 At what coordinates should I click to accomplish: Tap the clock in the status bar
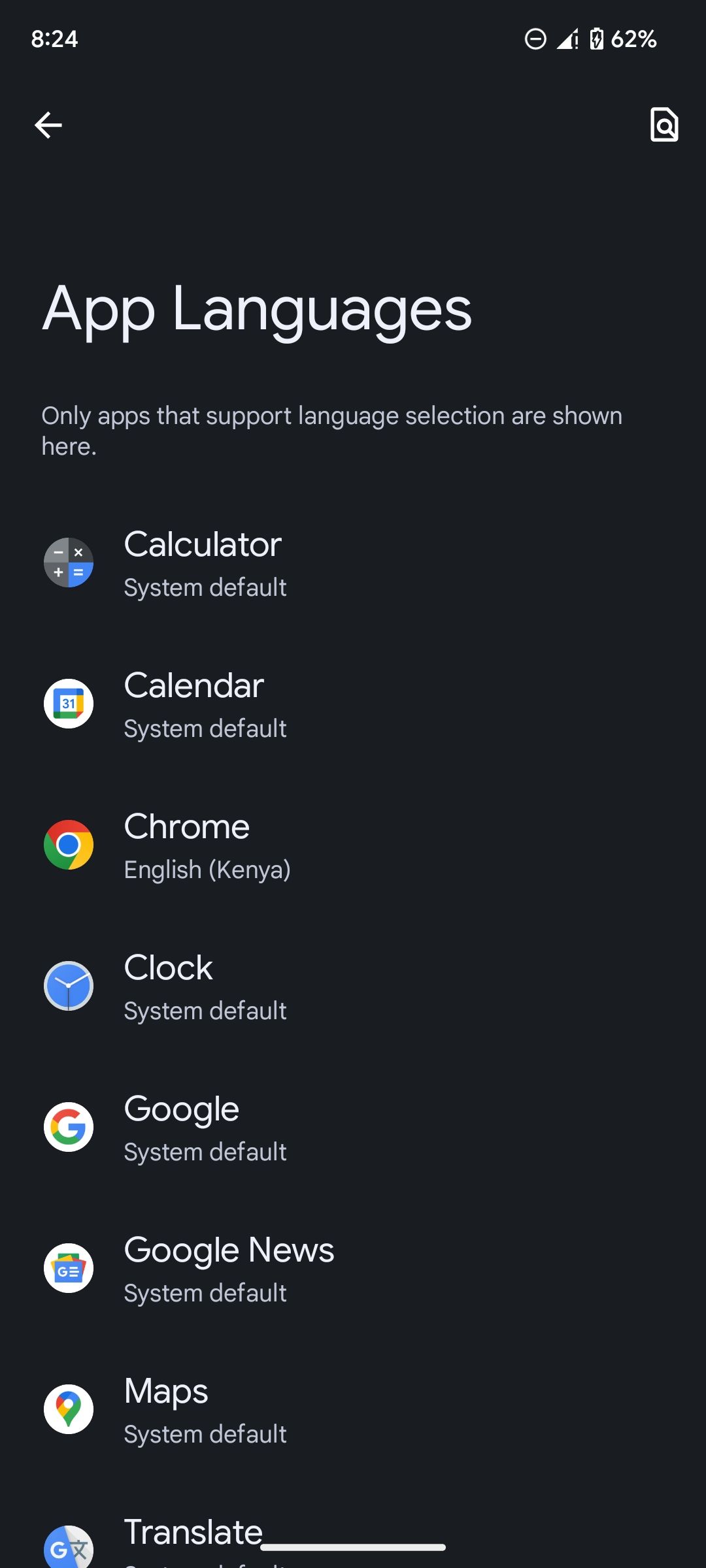click(x=54, y=39)
